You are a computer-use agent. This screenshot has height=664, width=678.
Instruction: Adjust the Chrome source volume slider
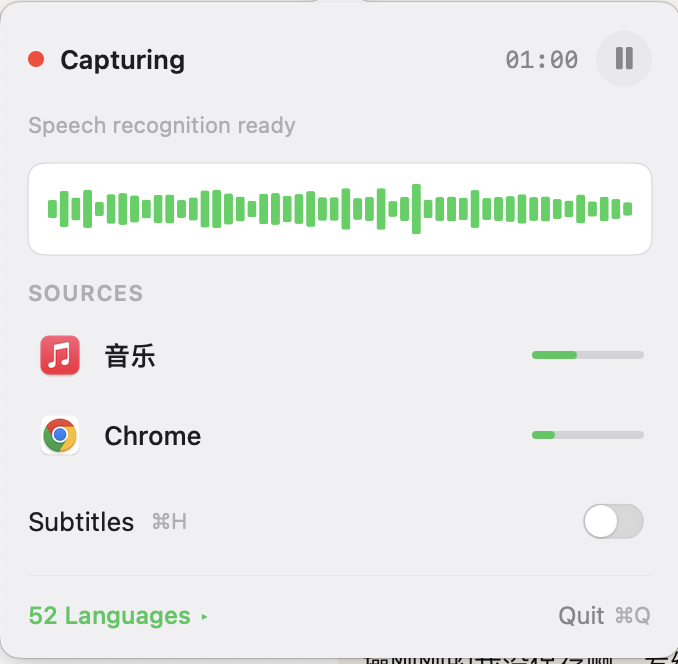[x=587, y=435]
